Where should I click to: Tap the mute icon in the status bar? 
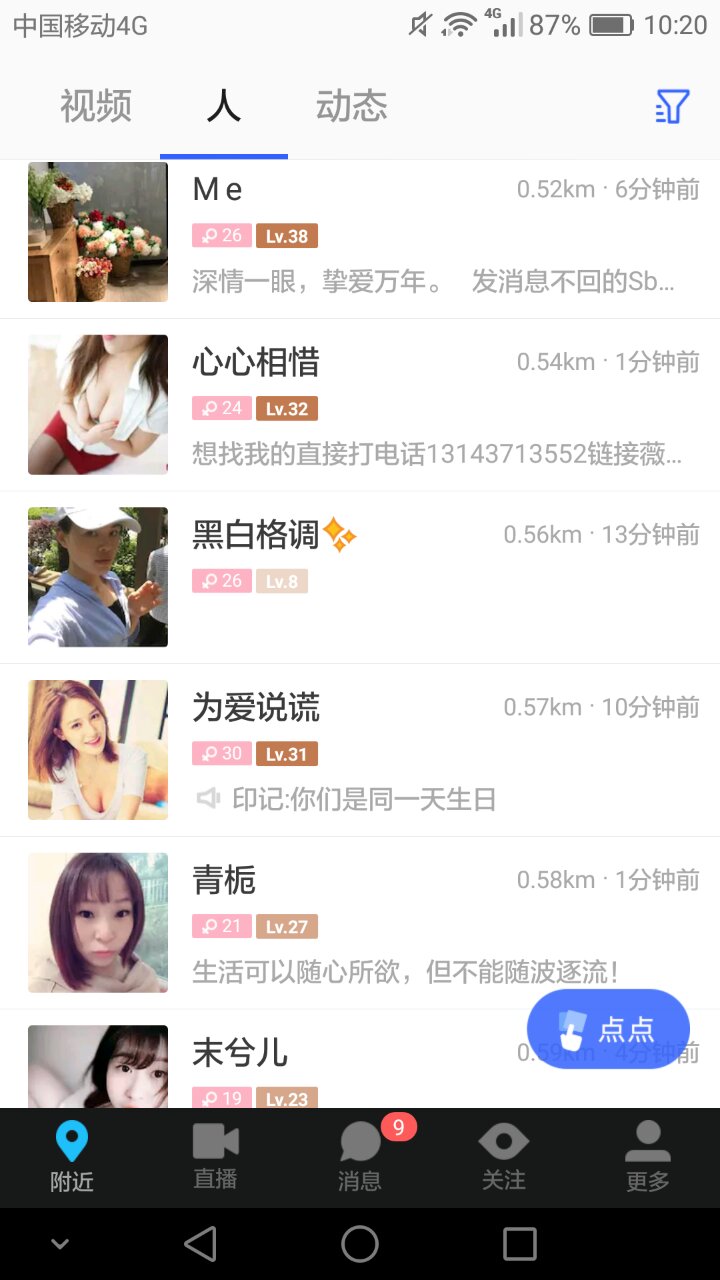[420, 22]
